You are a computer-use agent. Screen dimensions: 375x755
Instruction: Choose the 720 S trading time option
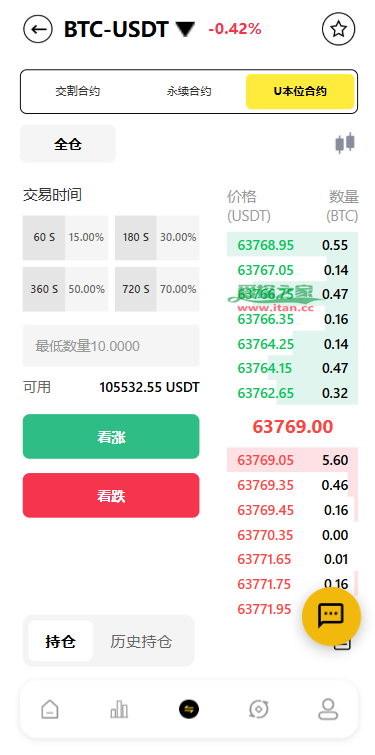click(x=157, y=289)
